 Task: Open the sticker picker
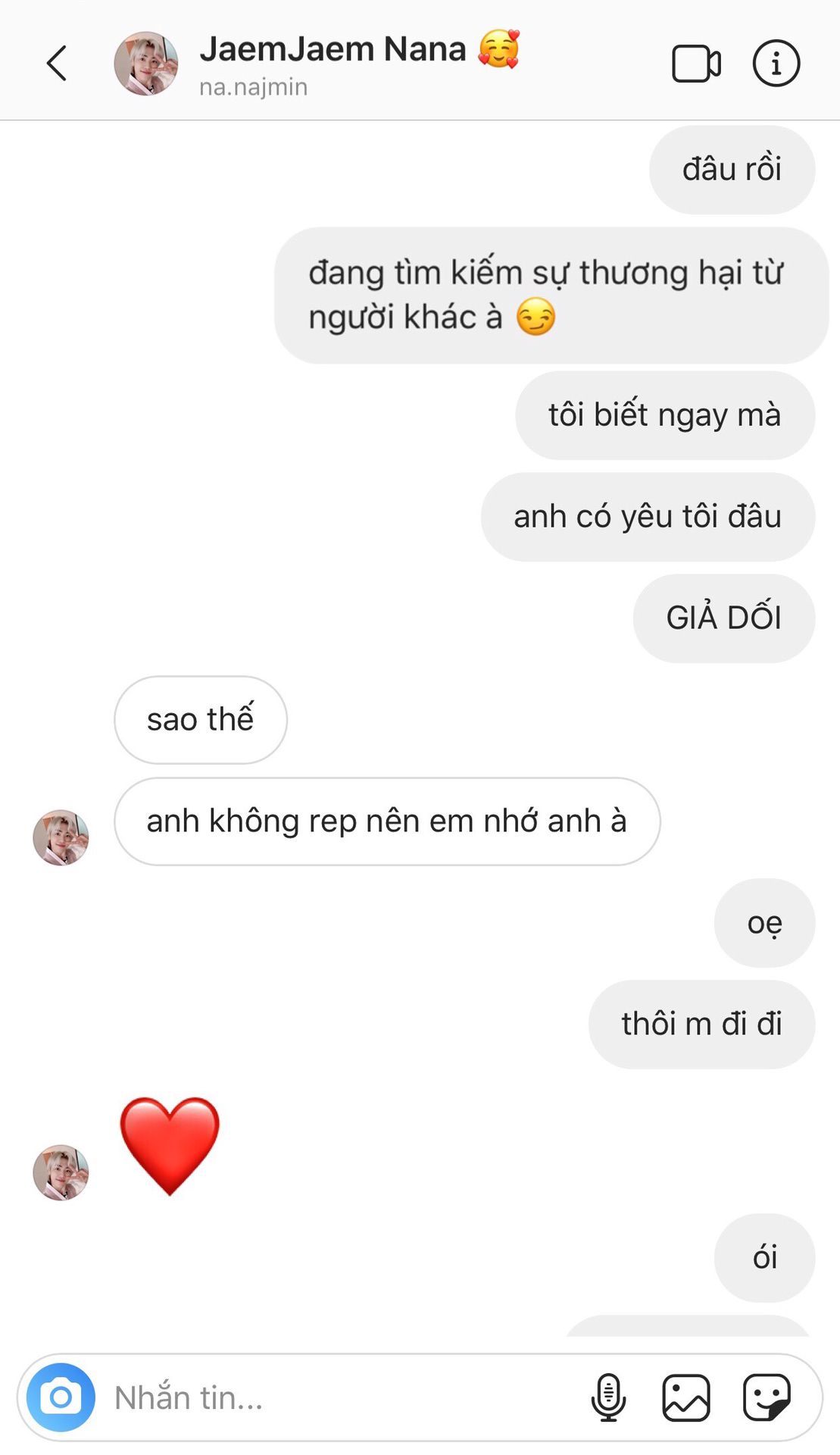[x=767, y=1397]
